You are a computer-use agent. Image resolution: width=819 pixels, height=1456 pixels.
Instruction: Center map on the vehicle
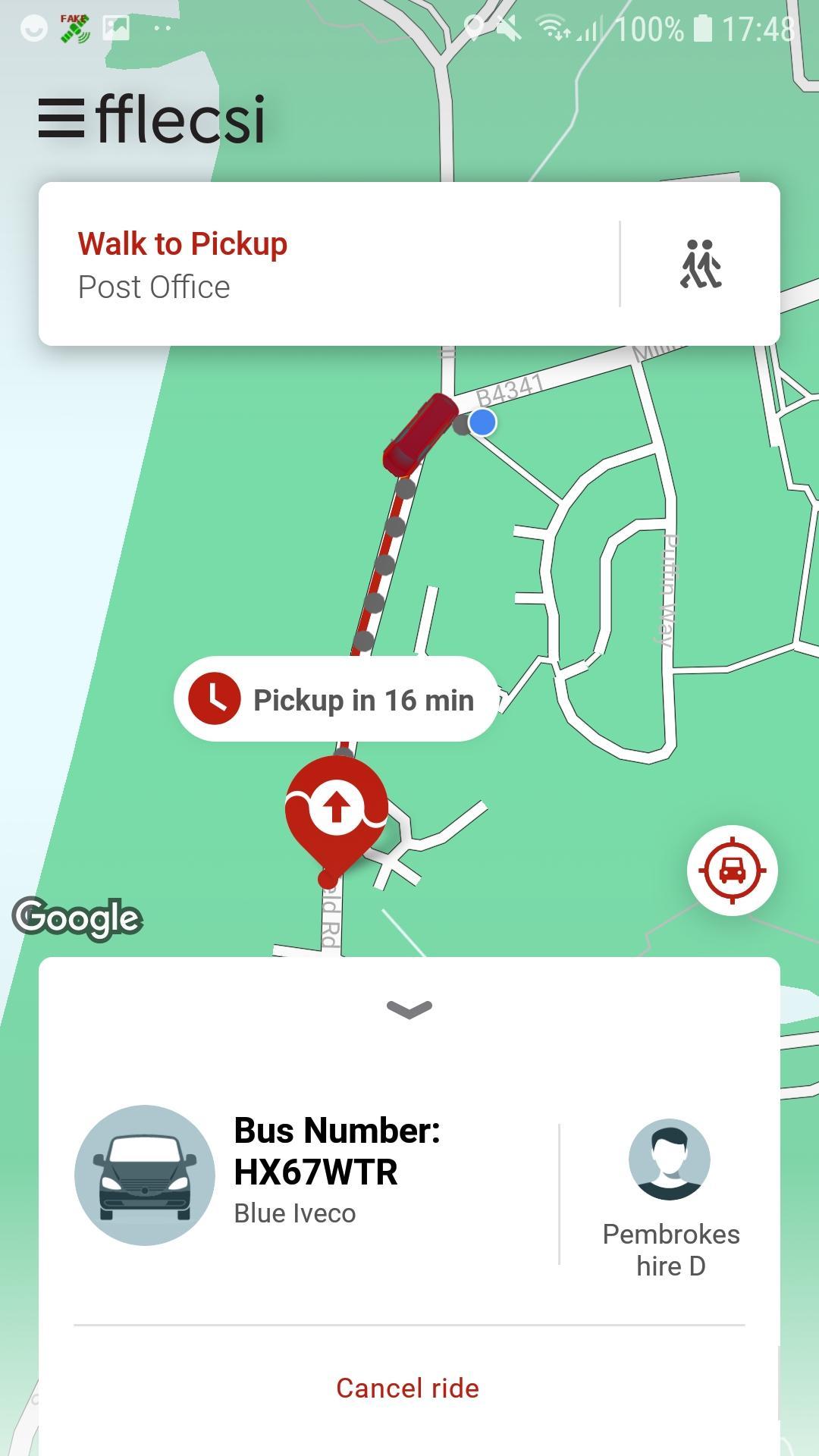point(732,870)
